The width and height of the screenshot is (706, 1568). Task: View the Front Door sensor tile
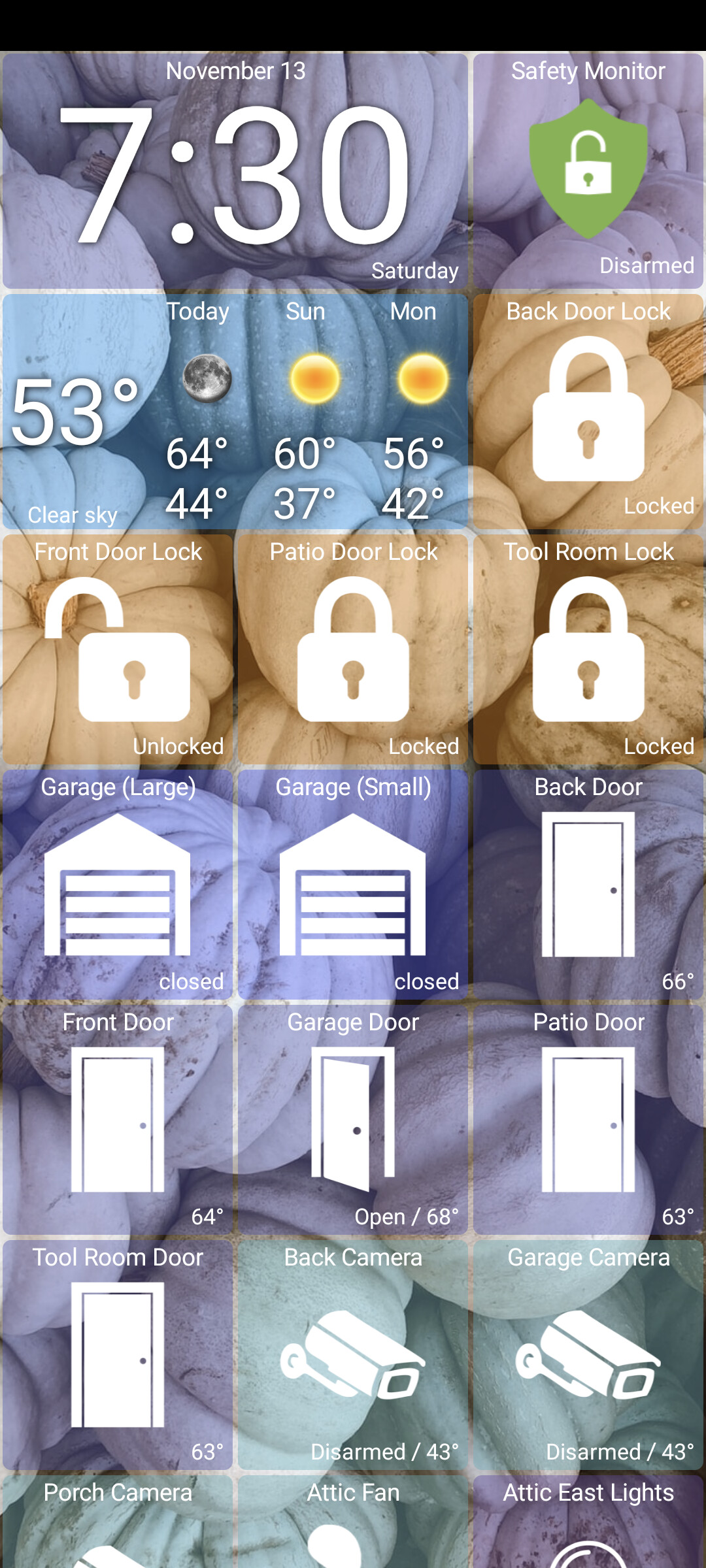pyautogui.click(x=118, y=1120)
